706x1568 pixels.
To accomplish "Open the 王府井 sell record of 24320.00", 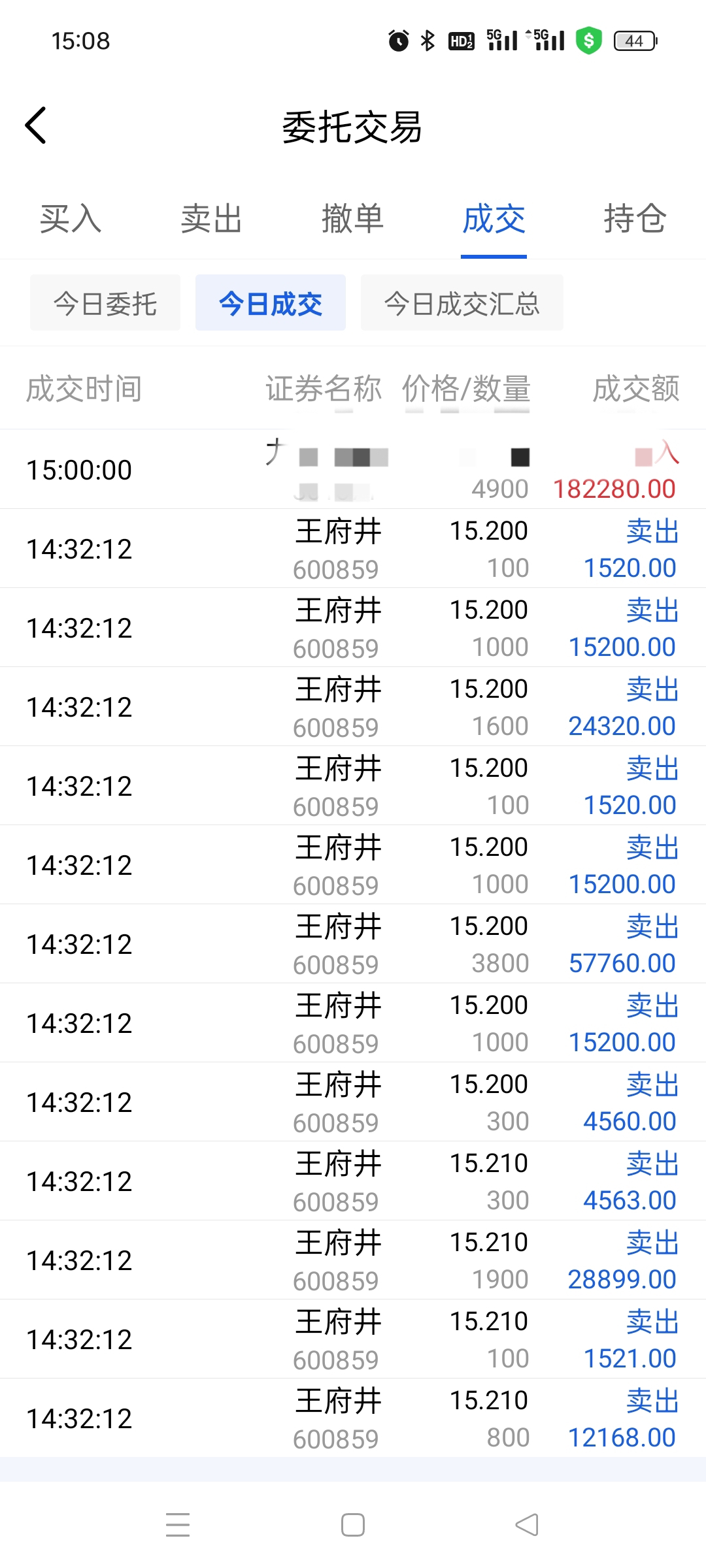I will [353, 707].
